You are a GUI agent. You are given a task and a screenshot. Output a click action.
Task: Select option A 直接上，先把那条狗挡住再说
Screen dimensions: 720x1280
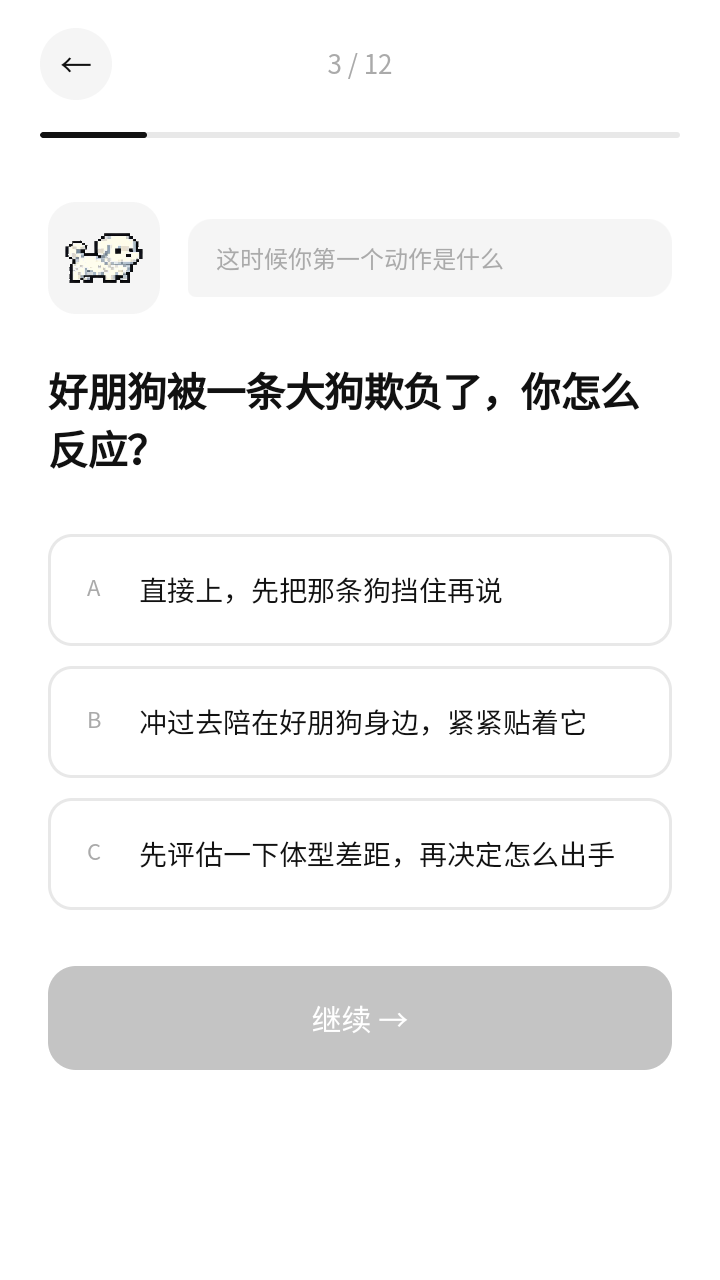[x=360, y=589]
